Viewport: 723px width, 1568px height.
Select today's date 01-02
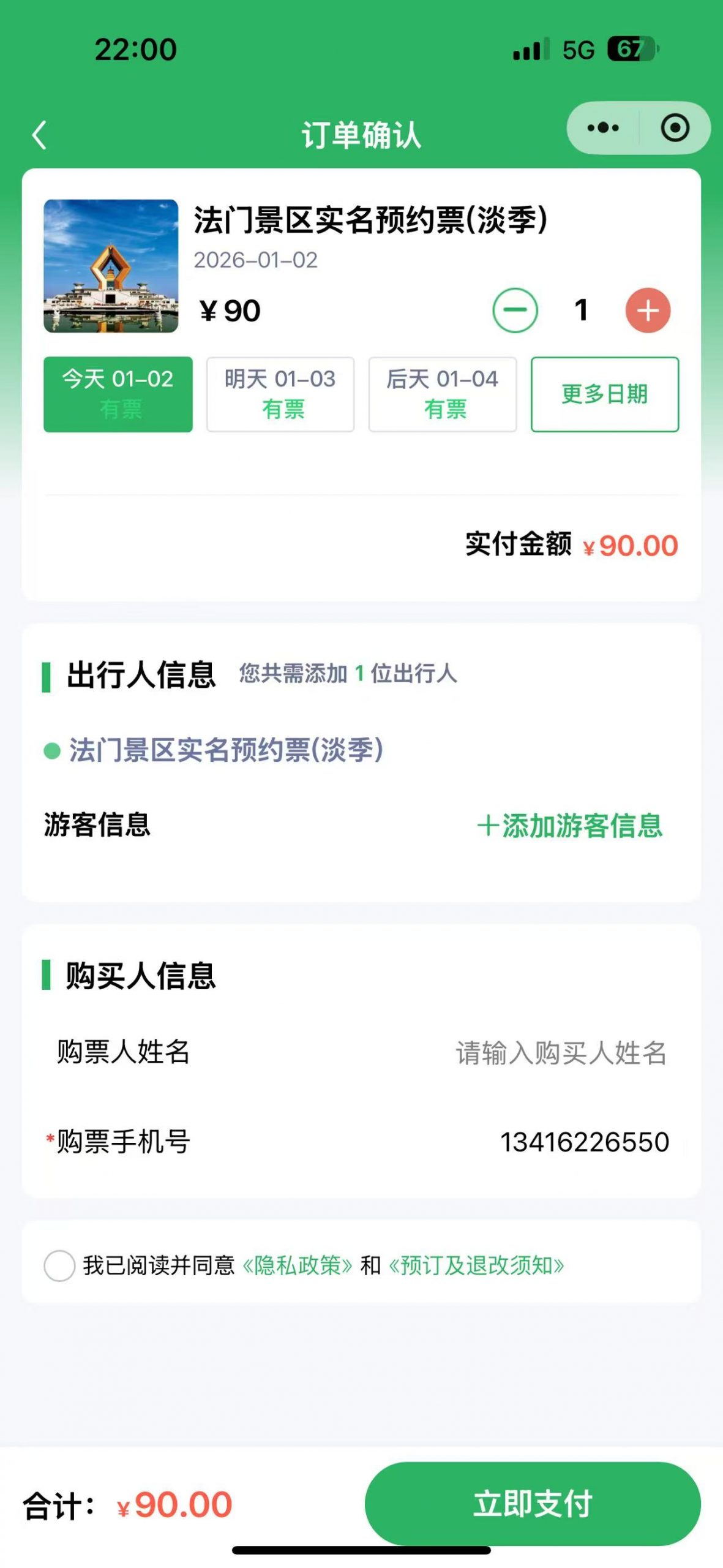click(118, 394)
